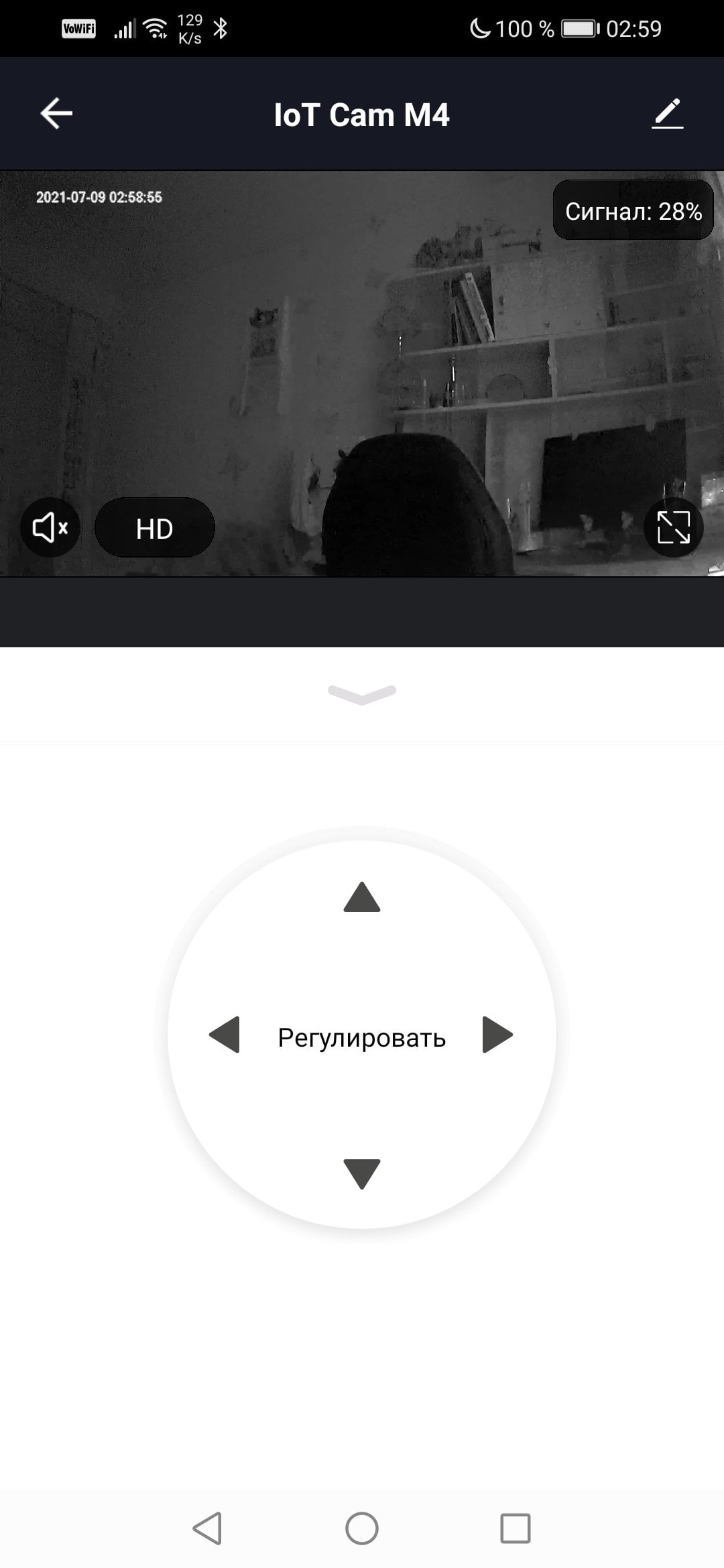Image resolution: width=724 pixels, height=1568 pixels.
Task: Tilt the camera up
Action: tap(362, 897)
